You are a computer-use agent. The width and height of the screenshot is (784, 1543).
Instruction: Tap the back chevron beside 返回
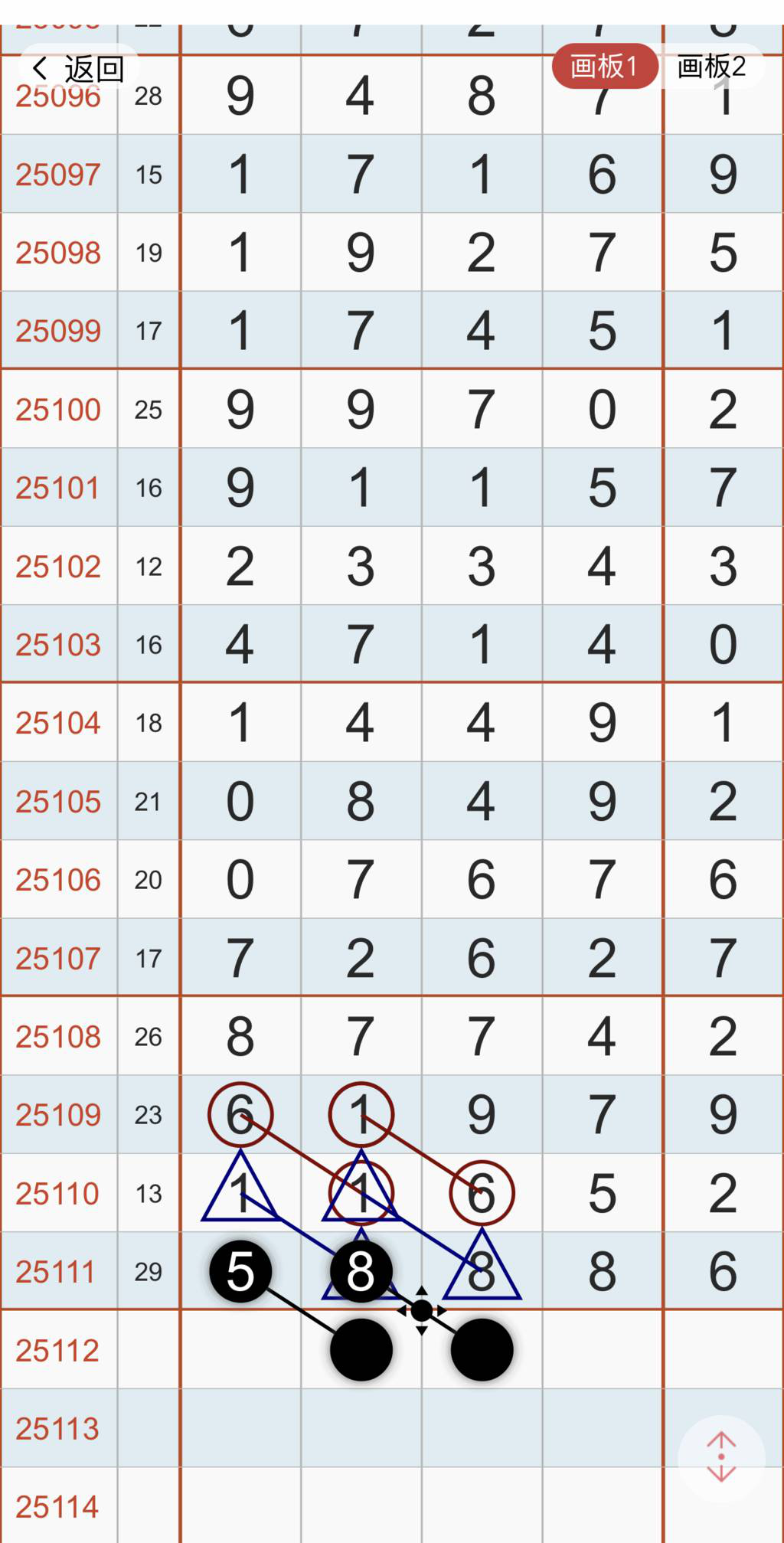(x=40, y=68)
